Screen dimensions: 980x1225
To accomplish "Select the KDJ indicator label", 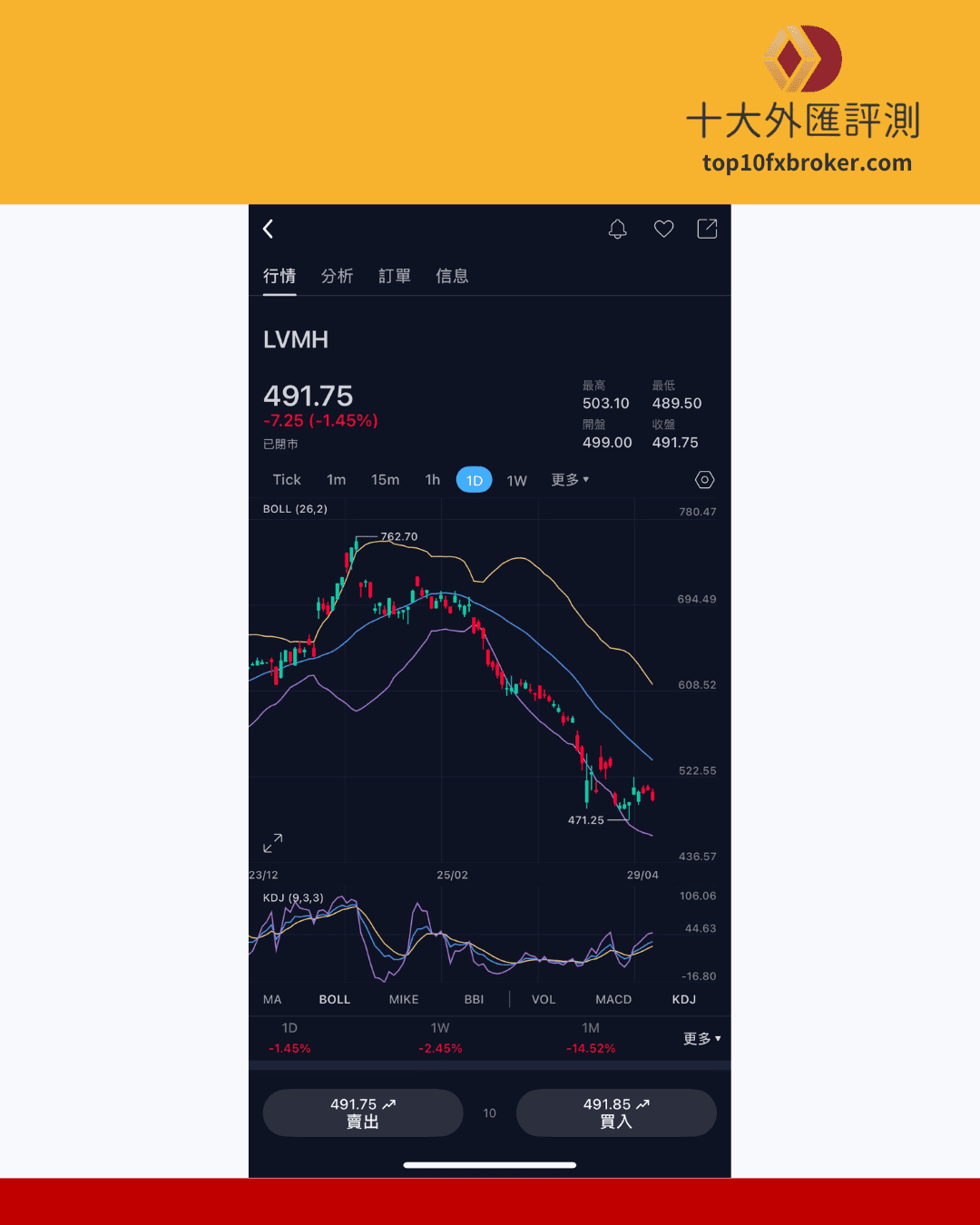I will 684,999.
